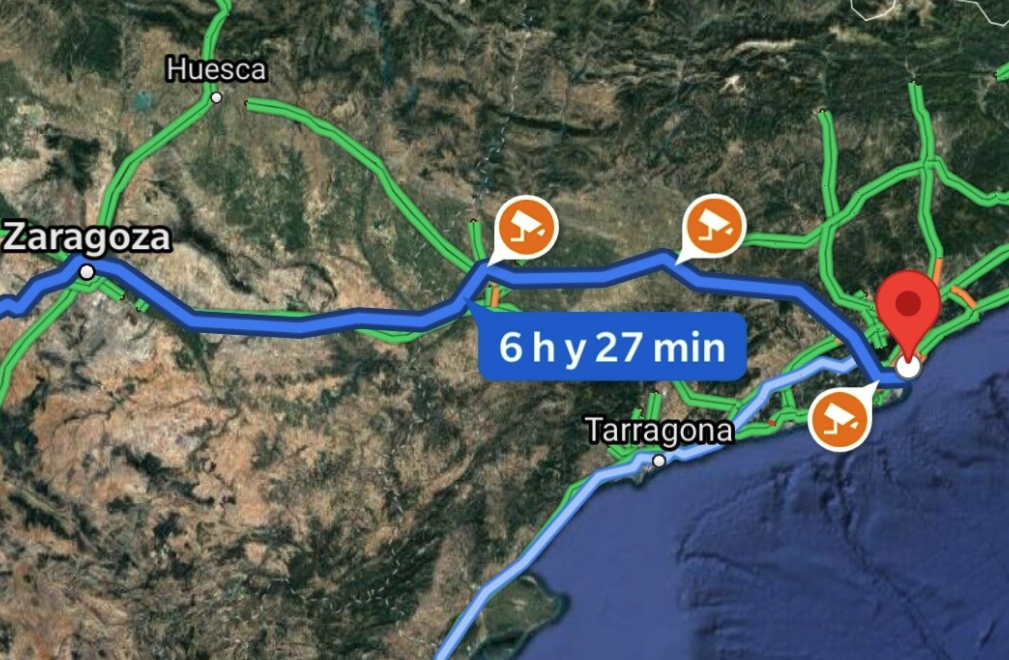This screenshot has width=1009, height=660.
Task: Tap the Zaragoza city label
Action: [x=88, y=238]
